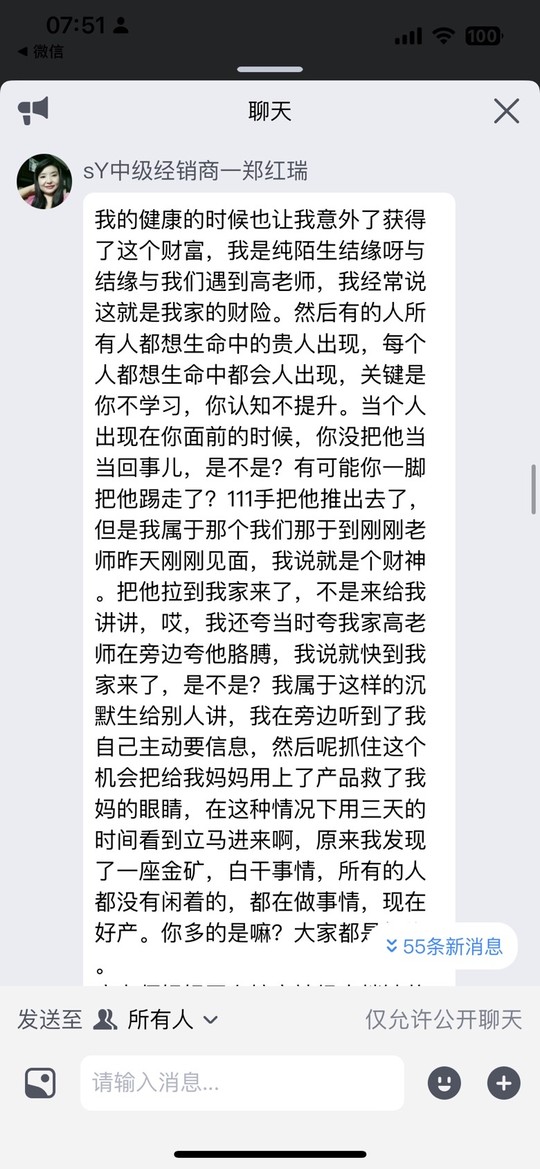This screenshot has height=1169, width=540.
Task: Return to 微信 via the status bar back link
Action: 40,51
